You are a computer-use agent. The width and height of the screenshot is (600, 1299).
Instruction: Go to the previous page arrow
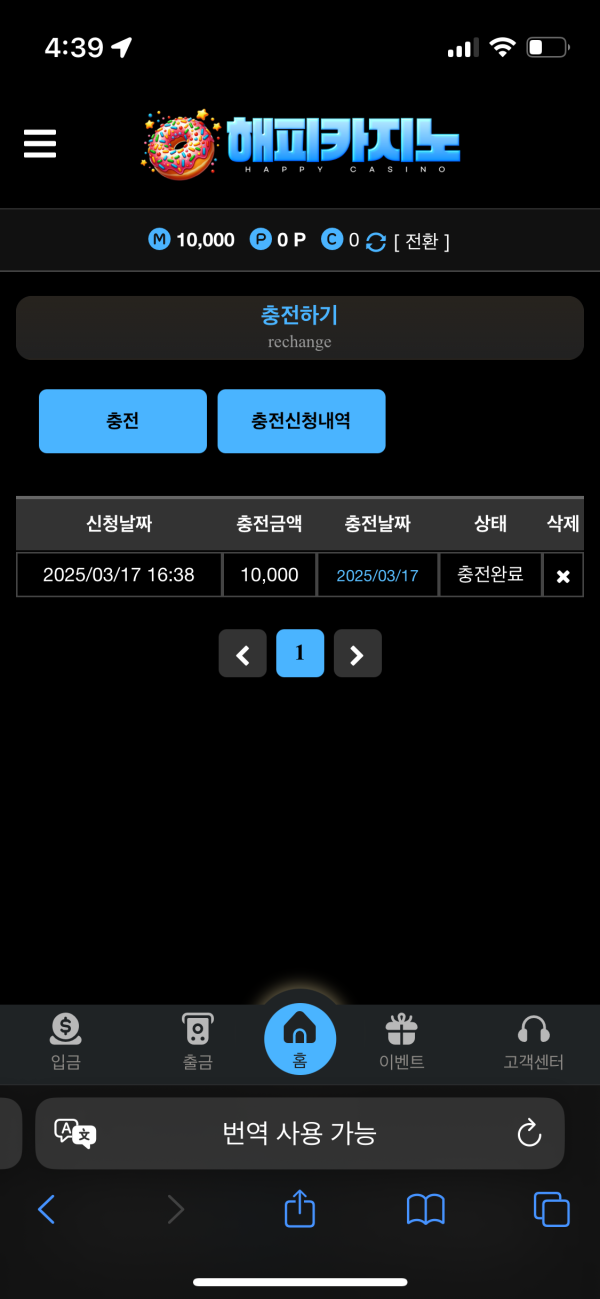tap(242, 654)
